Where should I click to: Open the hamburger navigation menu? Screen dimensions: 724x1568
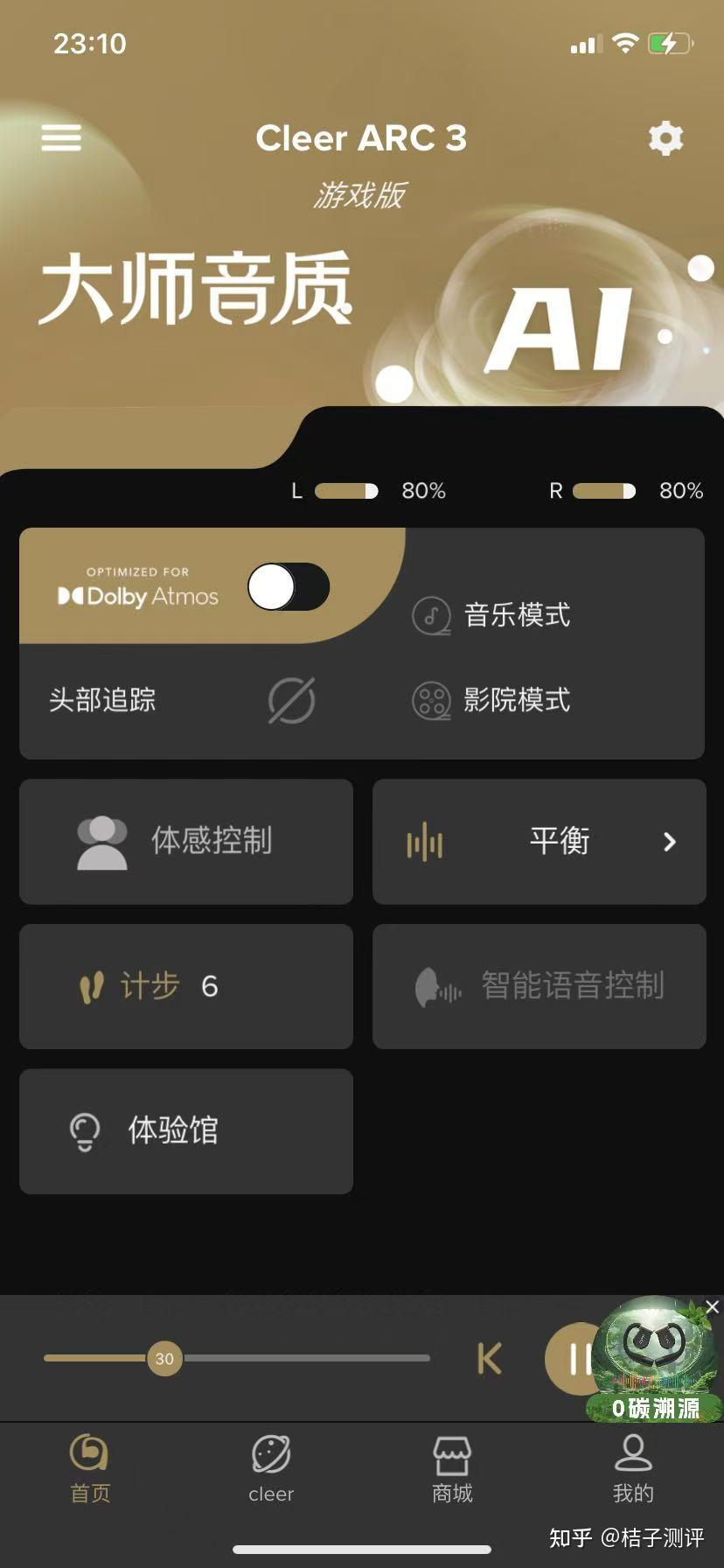60,137
